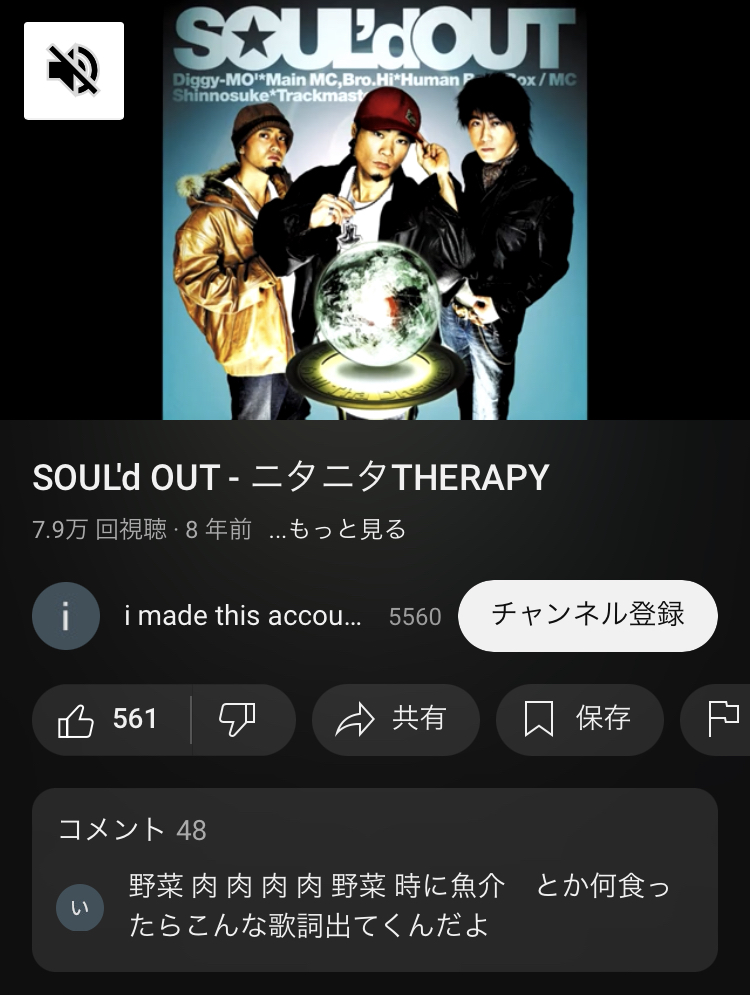Dislike this video
This screenshot has height=995, width=750.
pos(238,719)
